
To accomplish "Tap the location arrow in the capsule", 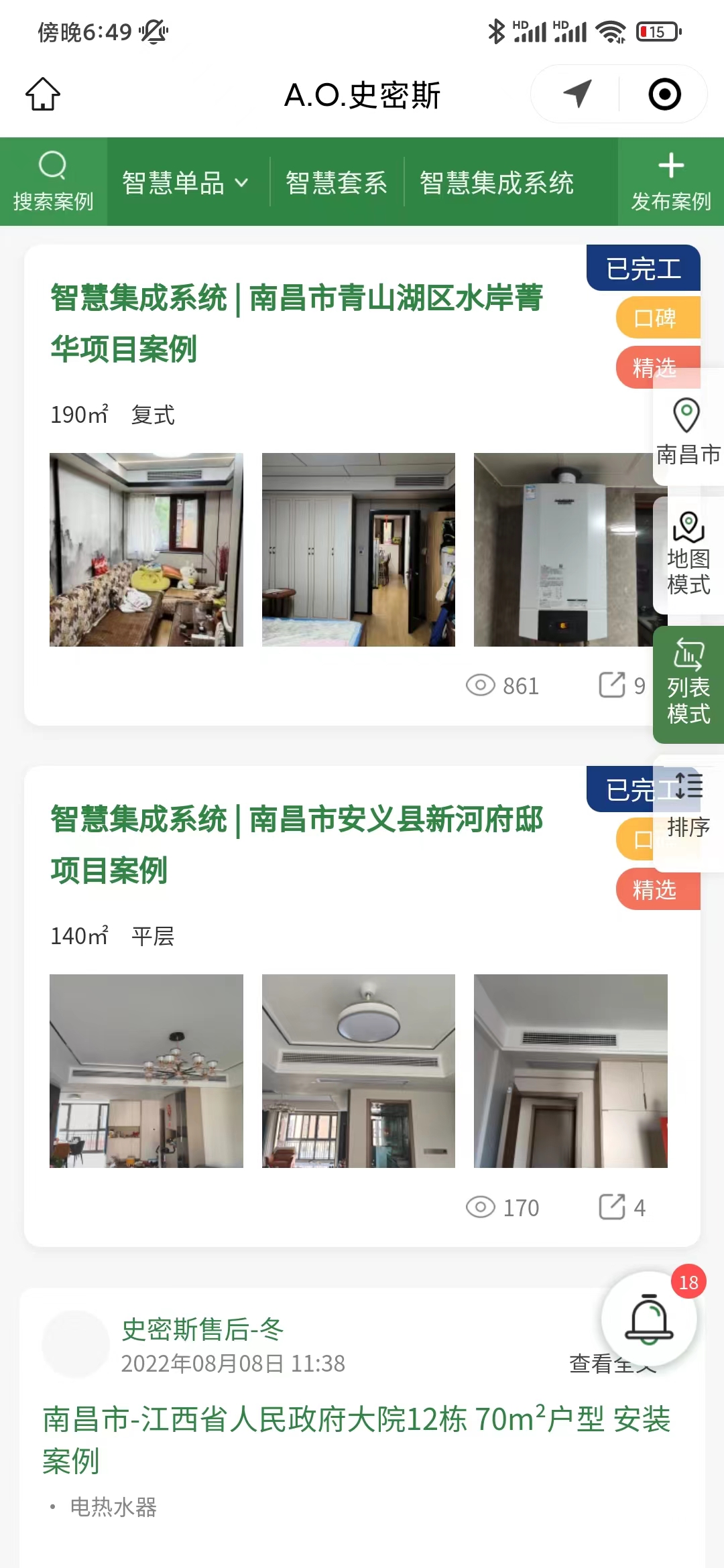I will [577, 94].
